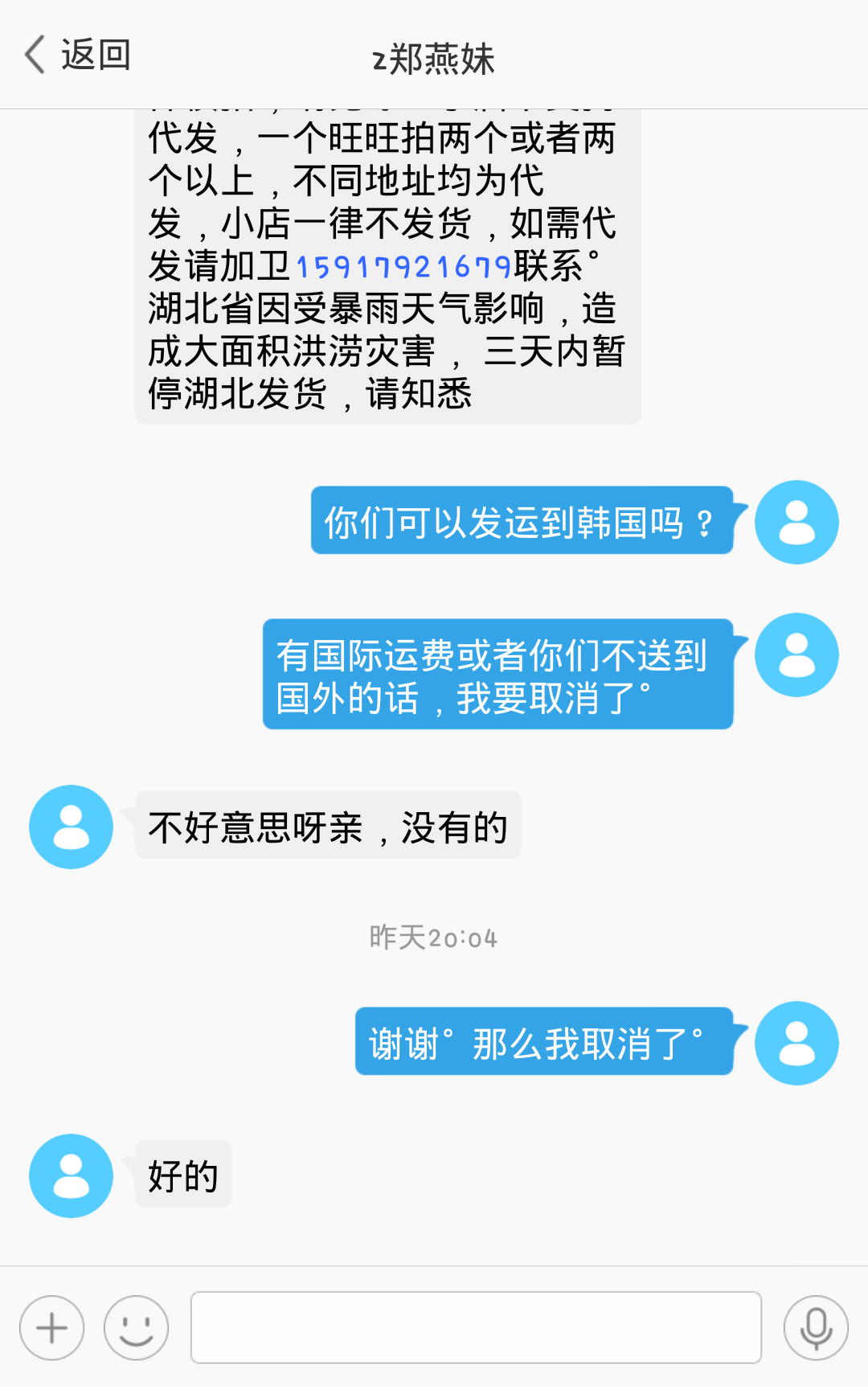868x1387 pixels.
Task: Open the plus attachment menu
Action: [52, 1327]
